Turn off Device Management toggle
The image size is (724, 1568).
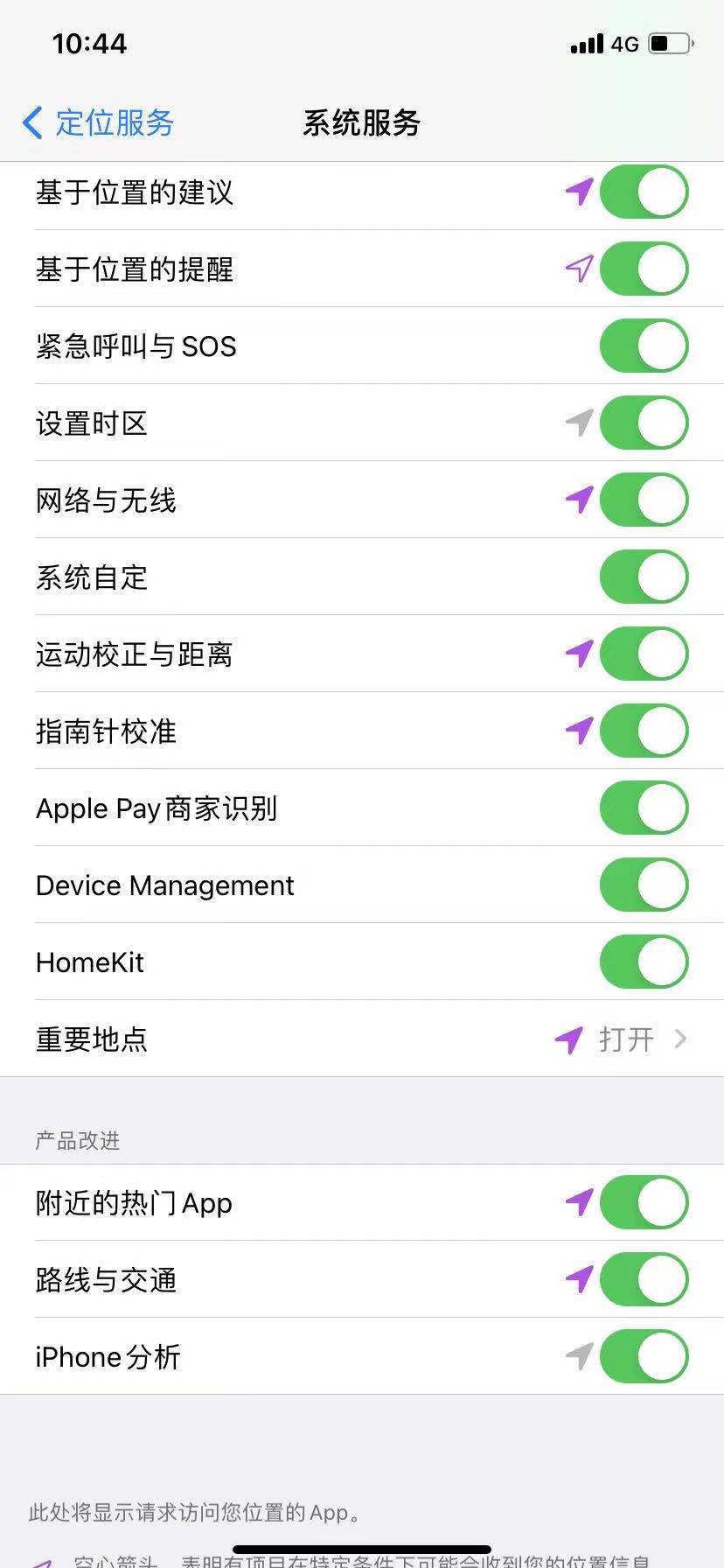click(644, 885)
